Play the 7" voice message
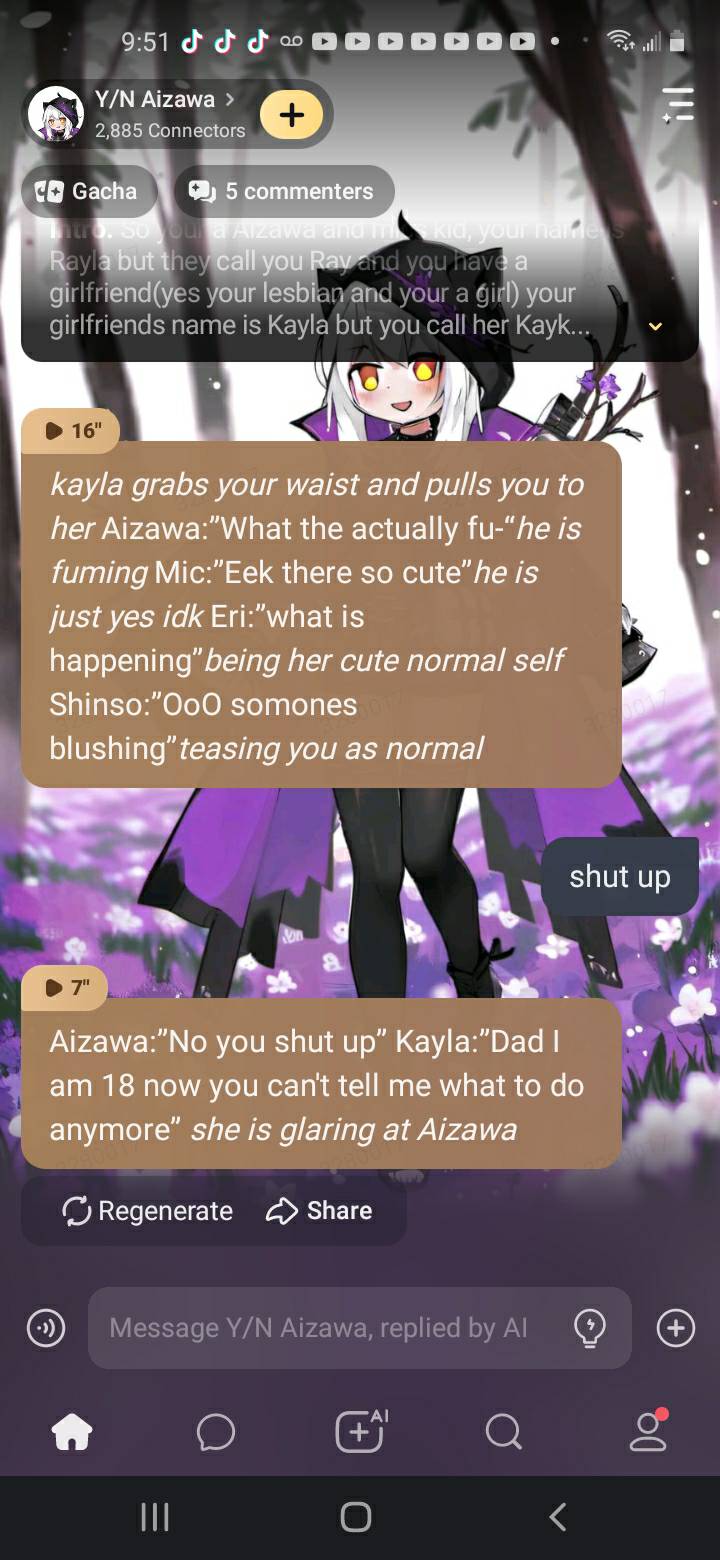 pos(64,987)
